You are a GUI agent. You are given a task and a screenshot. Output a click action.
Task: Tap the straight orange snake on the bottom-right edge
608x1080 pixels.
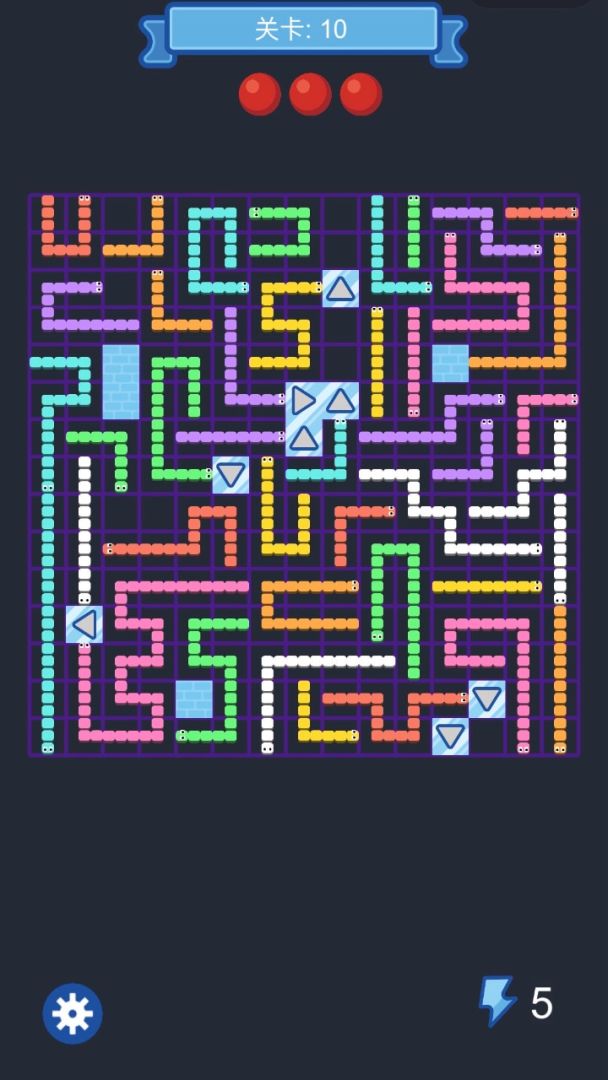[x=560, y=679]
